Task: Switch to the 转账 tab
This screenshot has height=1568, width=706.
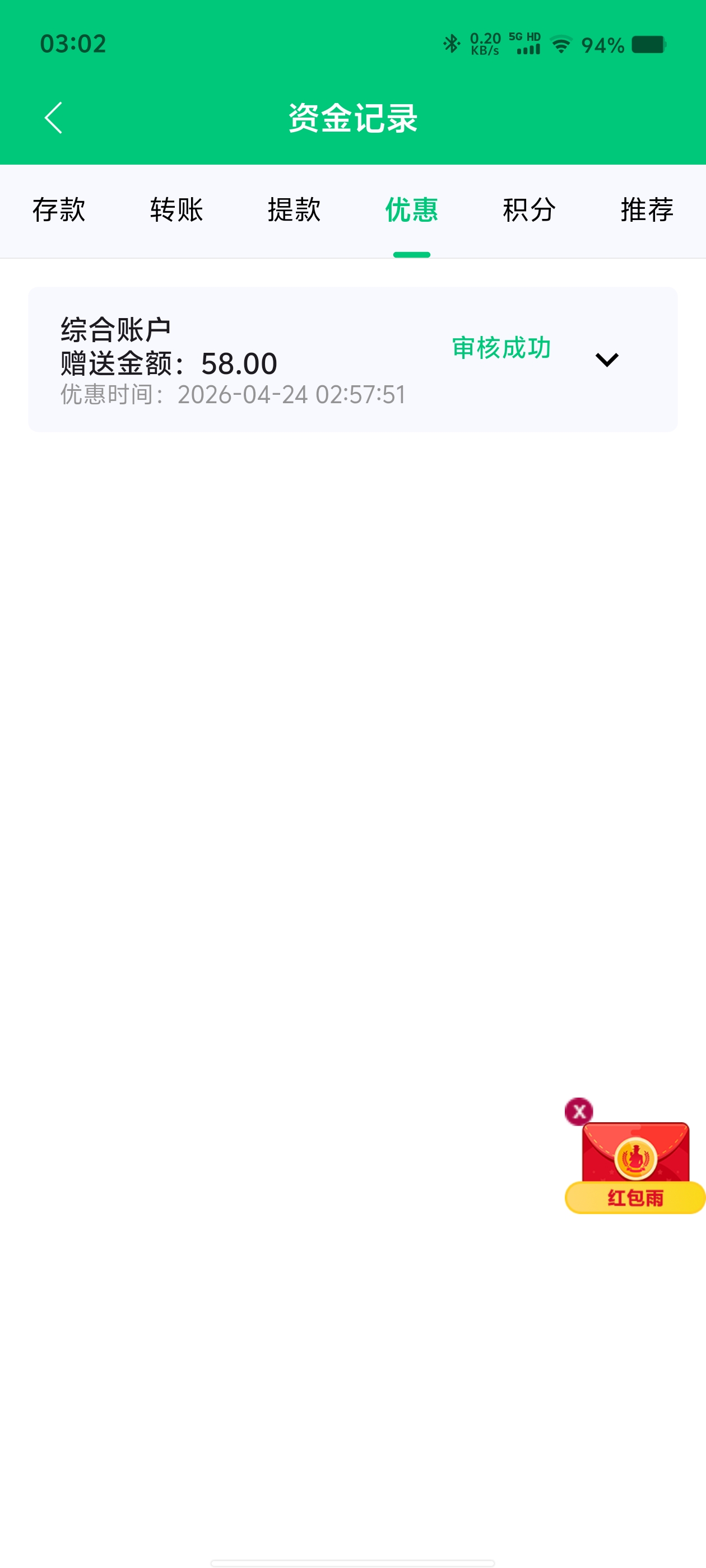Action: 176,210
